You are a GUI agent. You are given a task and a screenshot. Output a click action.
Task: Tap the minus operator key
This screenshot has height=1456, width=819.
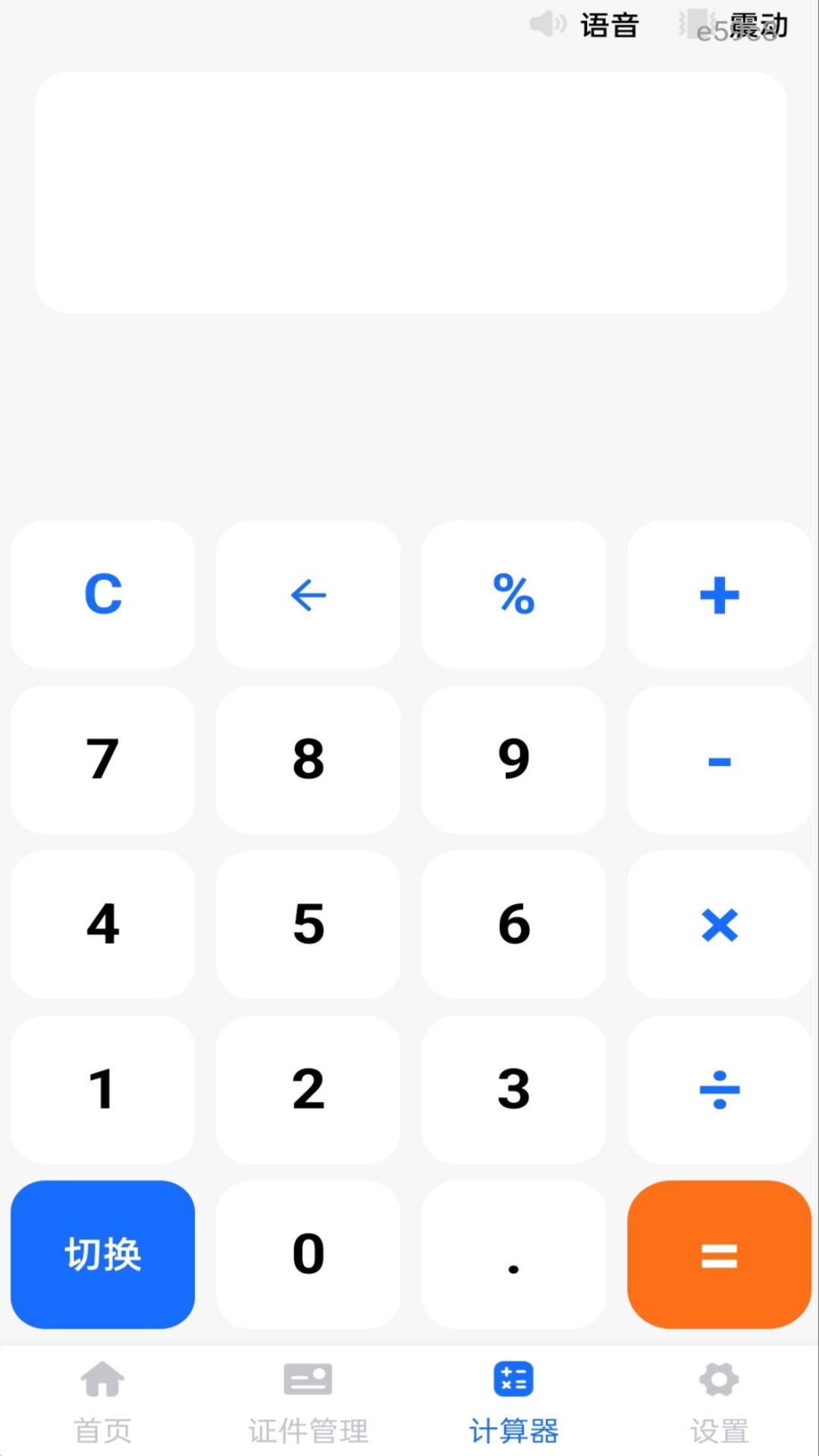click(x=720, y=760)
